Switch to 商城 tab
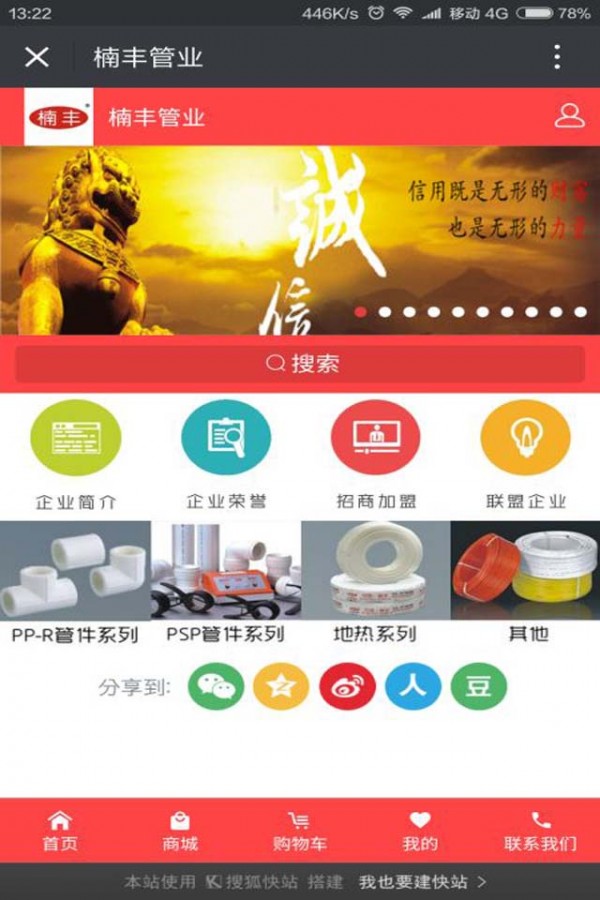600x900 pixels. click(x=180, y=831)
